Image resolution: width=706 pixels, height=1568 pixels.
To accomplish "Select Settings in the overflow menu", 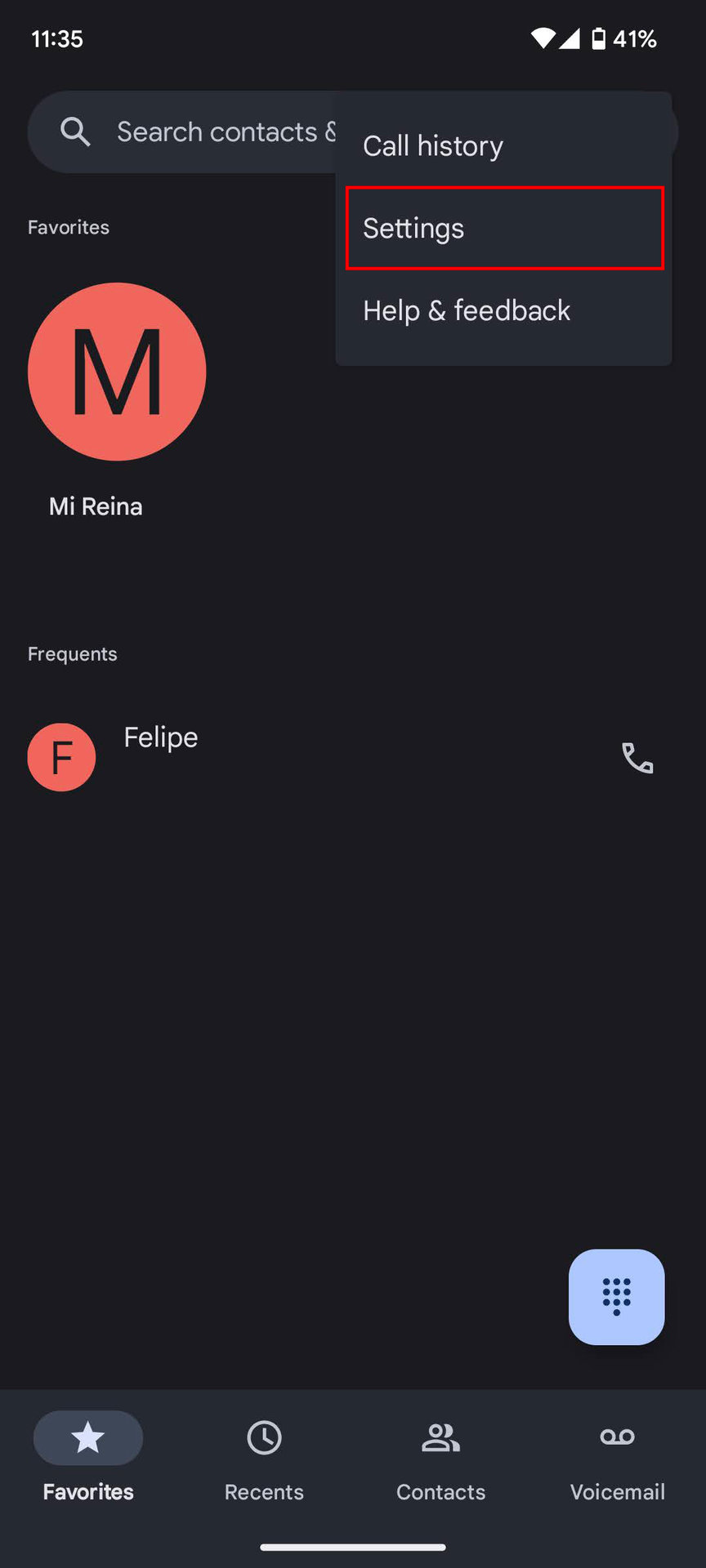I will coord(503,228).
